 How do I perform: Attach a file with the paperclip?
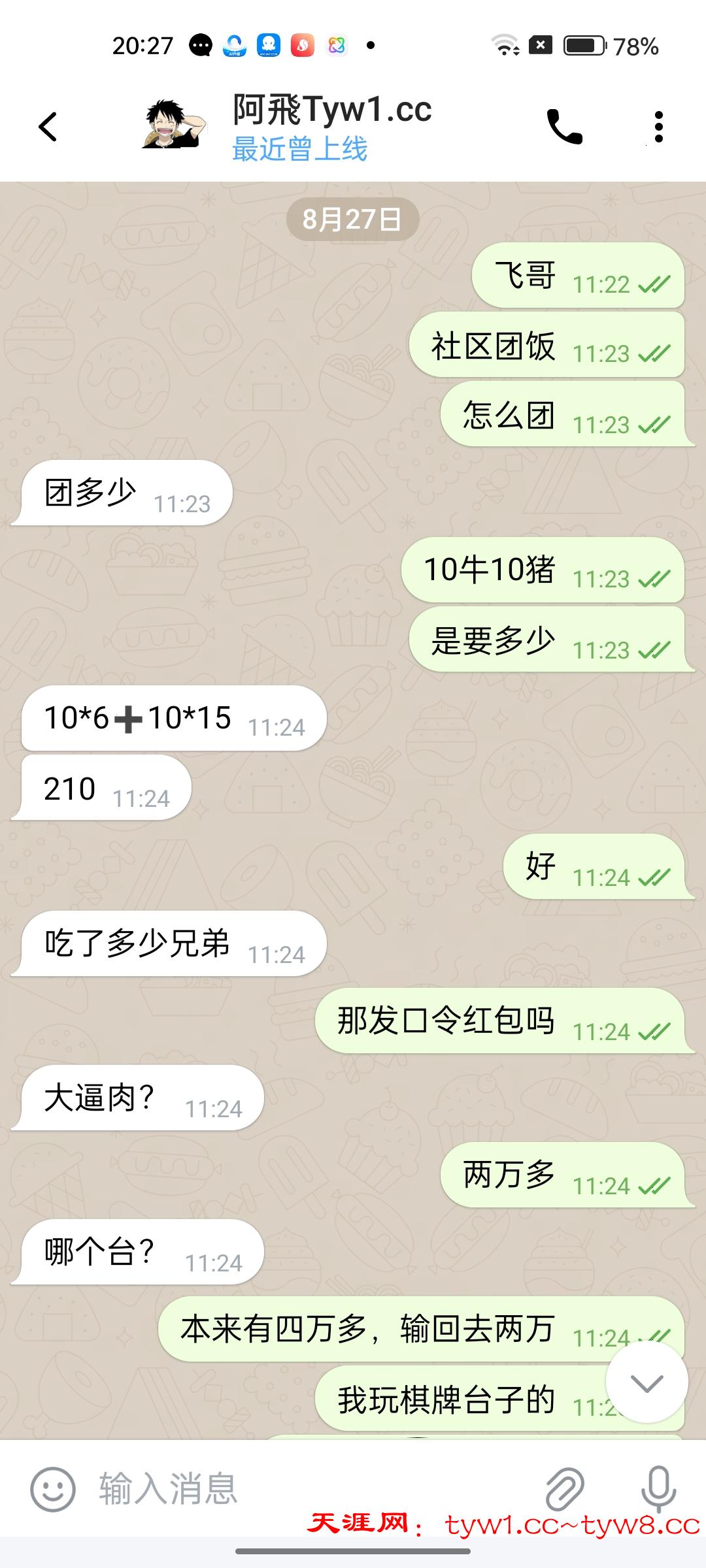(x=565, y=1489)
